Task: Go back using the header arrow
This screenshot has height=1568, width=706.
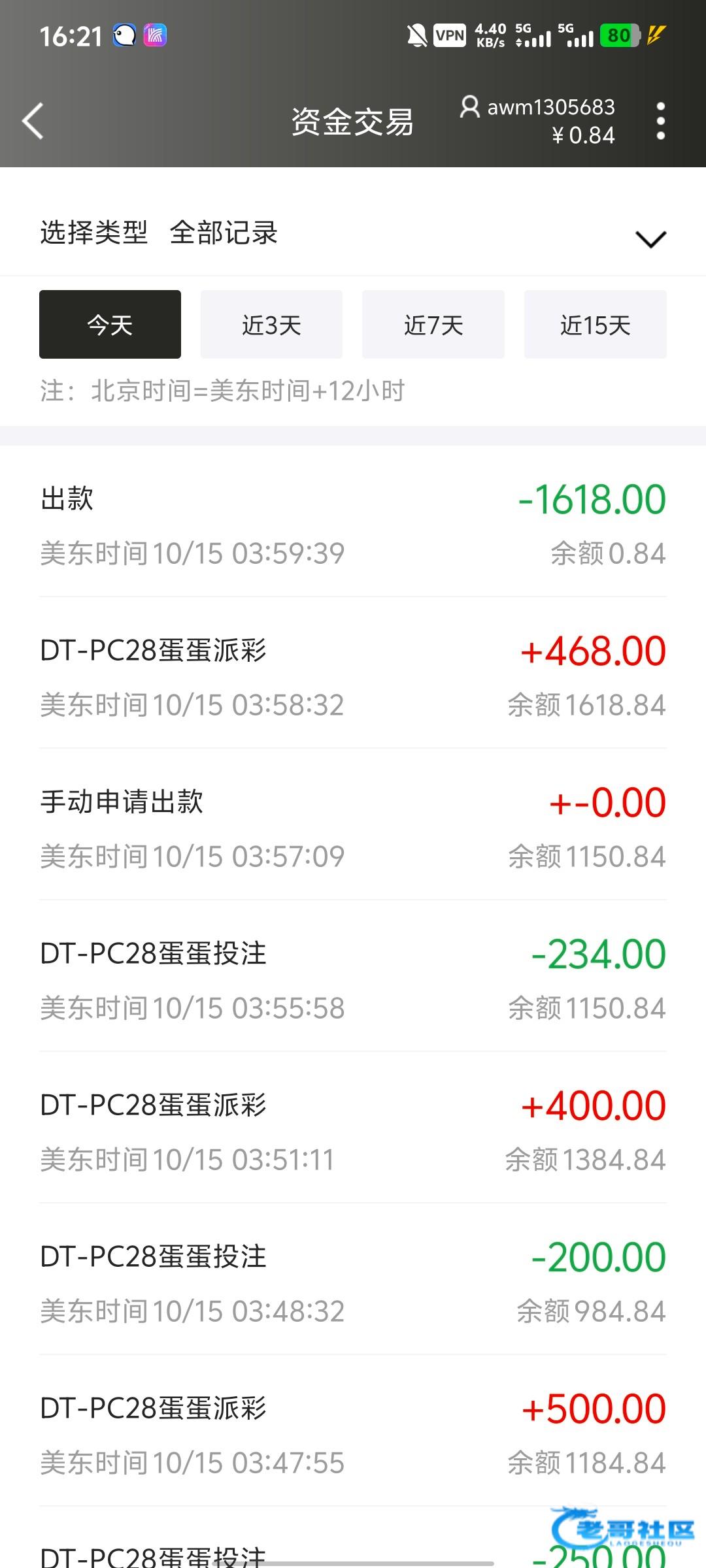Action: coord(33,121)
